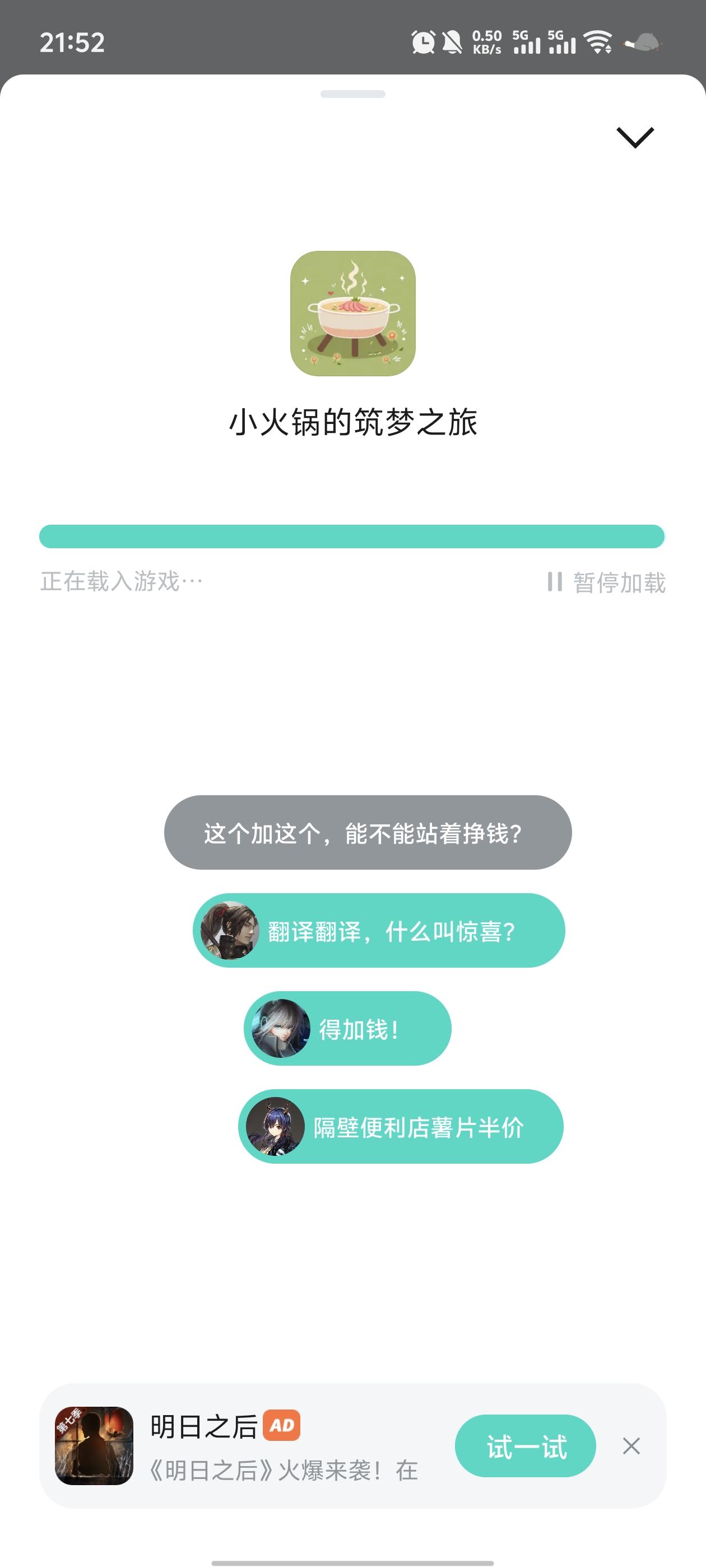The image size is (706, 1568).
Task: Tap the 小火锅的筑梦之旅 game icon
Action: (352, 315)
